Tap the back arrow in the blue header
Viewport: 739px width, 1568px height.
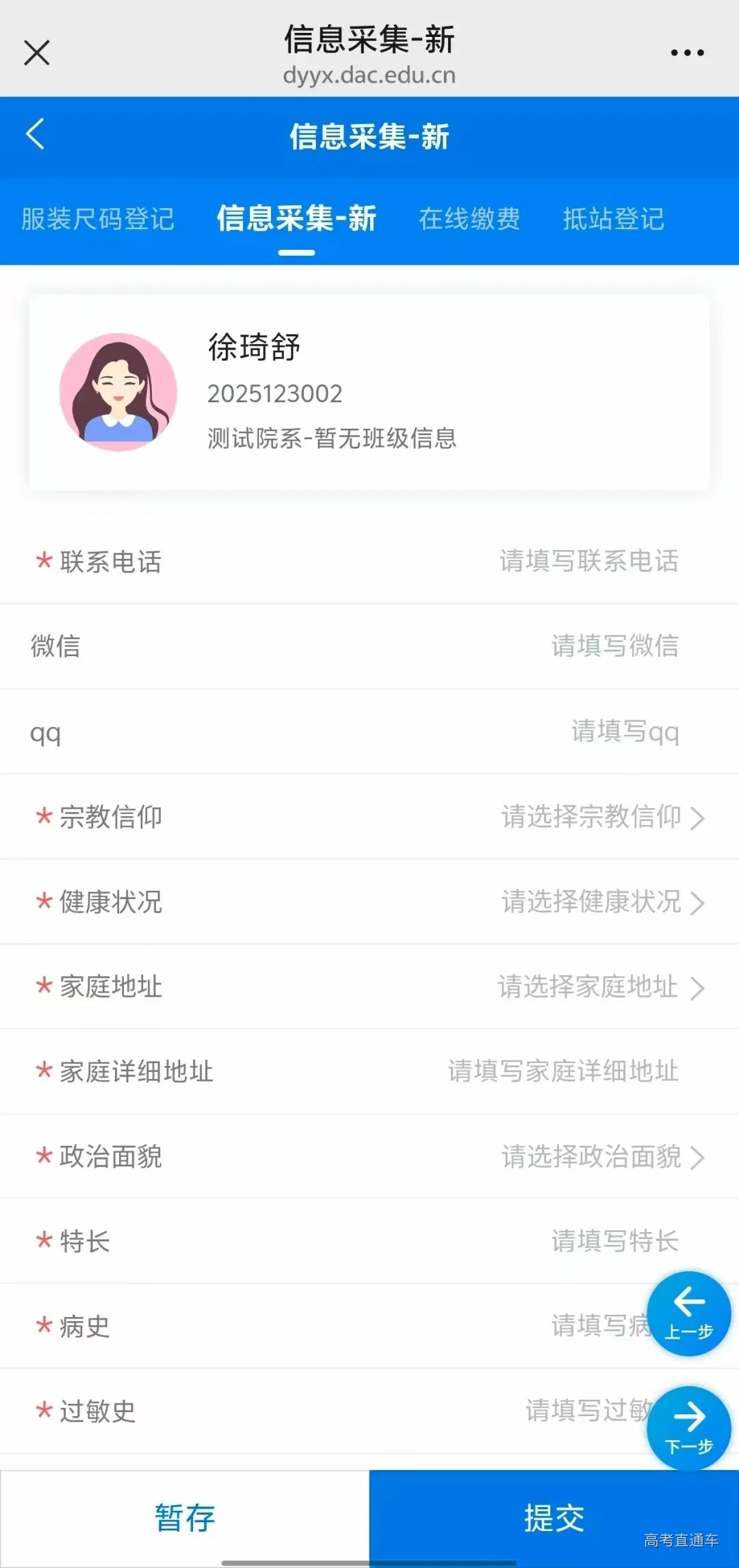click(34, 135)
